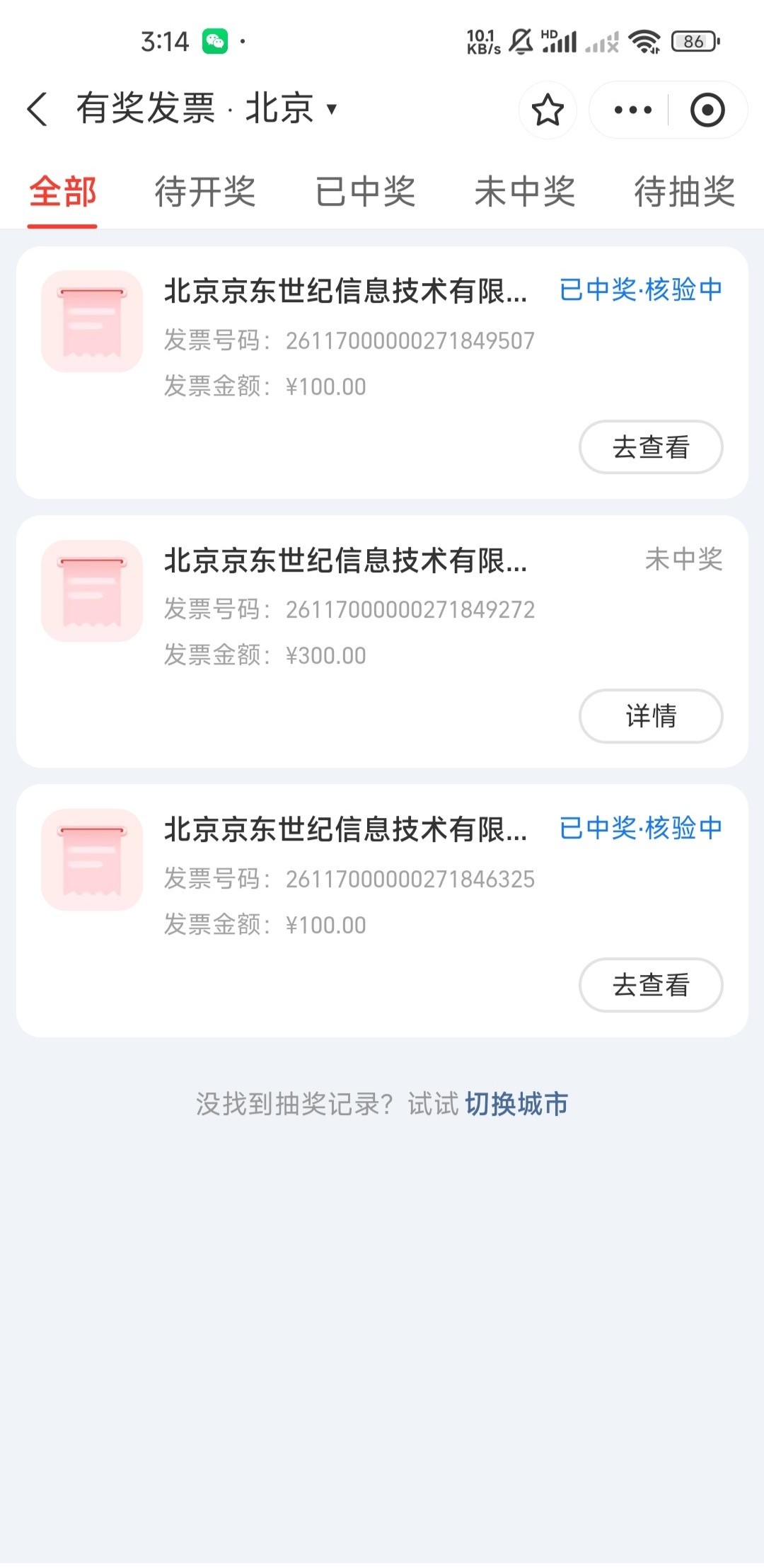Switch to the 未中奖 tab
This screenshot has height=1568, width=764.
[x=525, y=192]
